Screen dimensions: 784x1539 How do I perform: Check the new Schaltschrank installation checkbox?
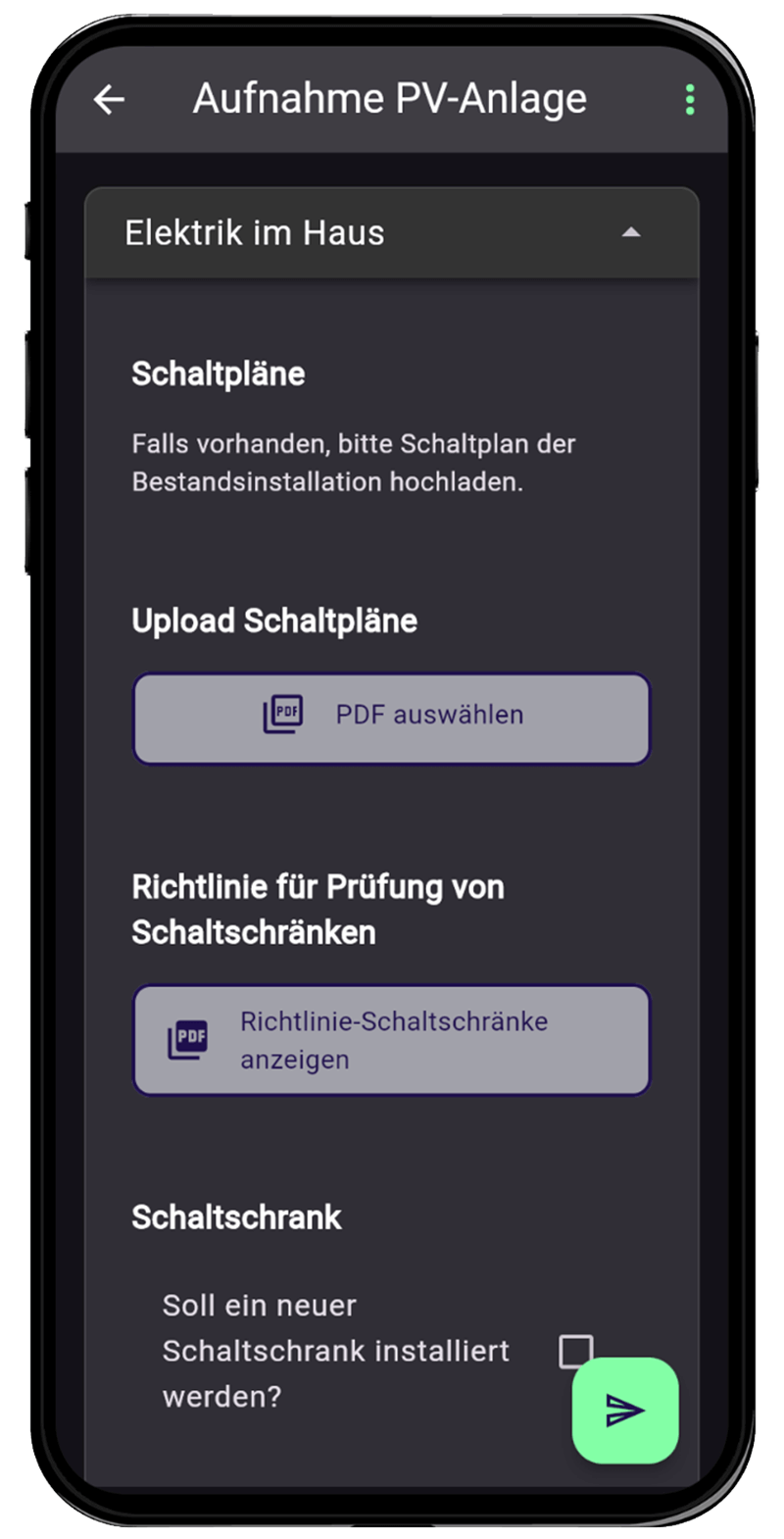tap(575, 1350)
